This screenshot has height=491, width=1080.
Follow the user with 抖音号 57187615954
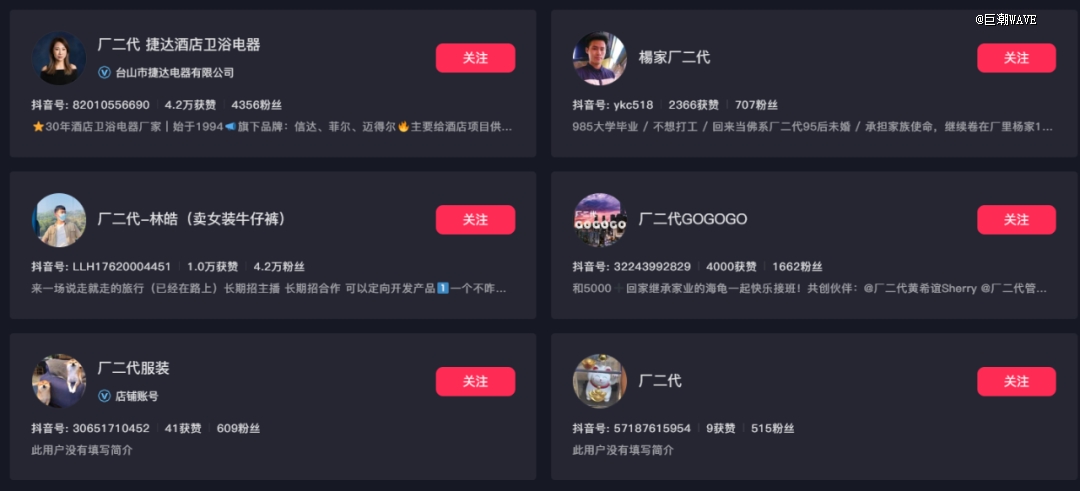(1016, 381)
